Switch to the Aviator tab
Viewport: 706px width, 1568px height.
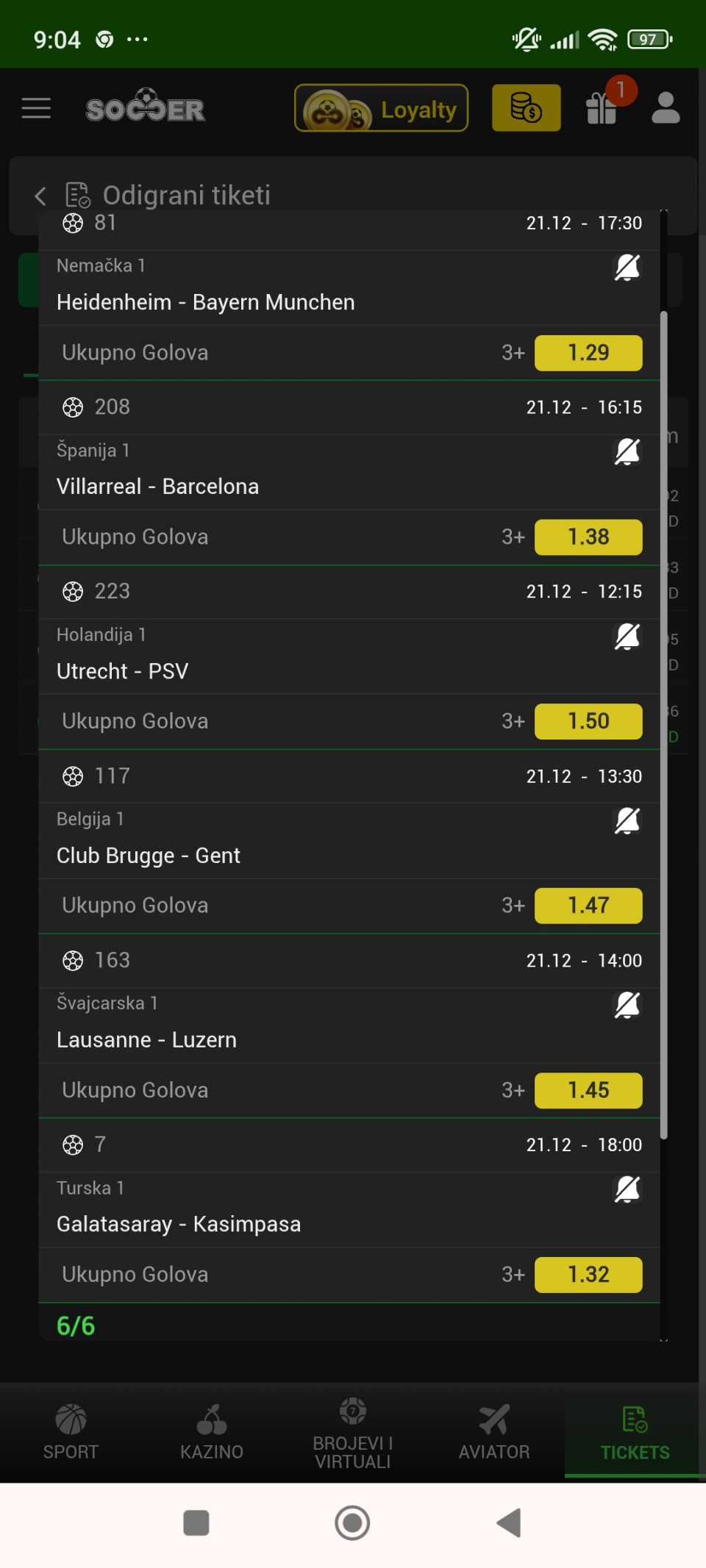click(494, 1431)
